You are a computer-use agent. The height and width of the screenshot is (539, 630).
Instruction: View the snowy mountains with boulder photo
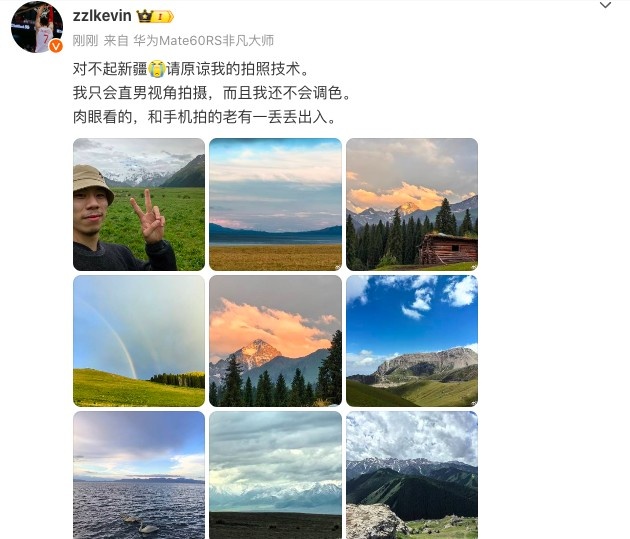412,475
